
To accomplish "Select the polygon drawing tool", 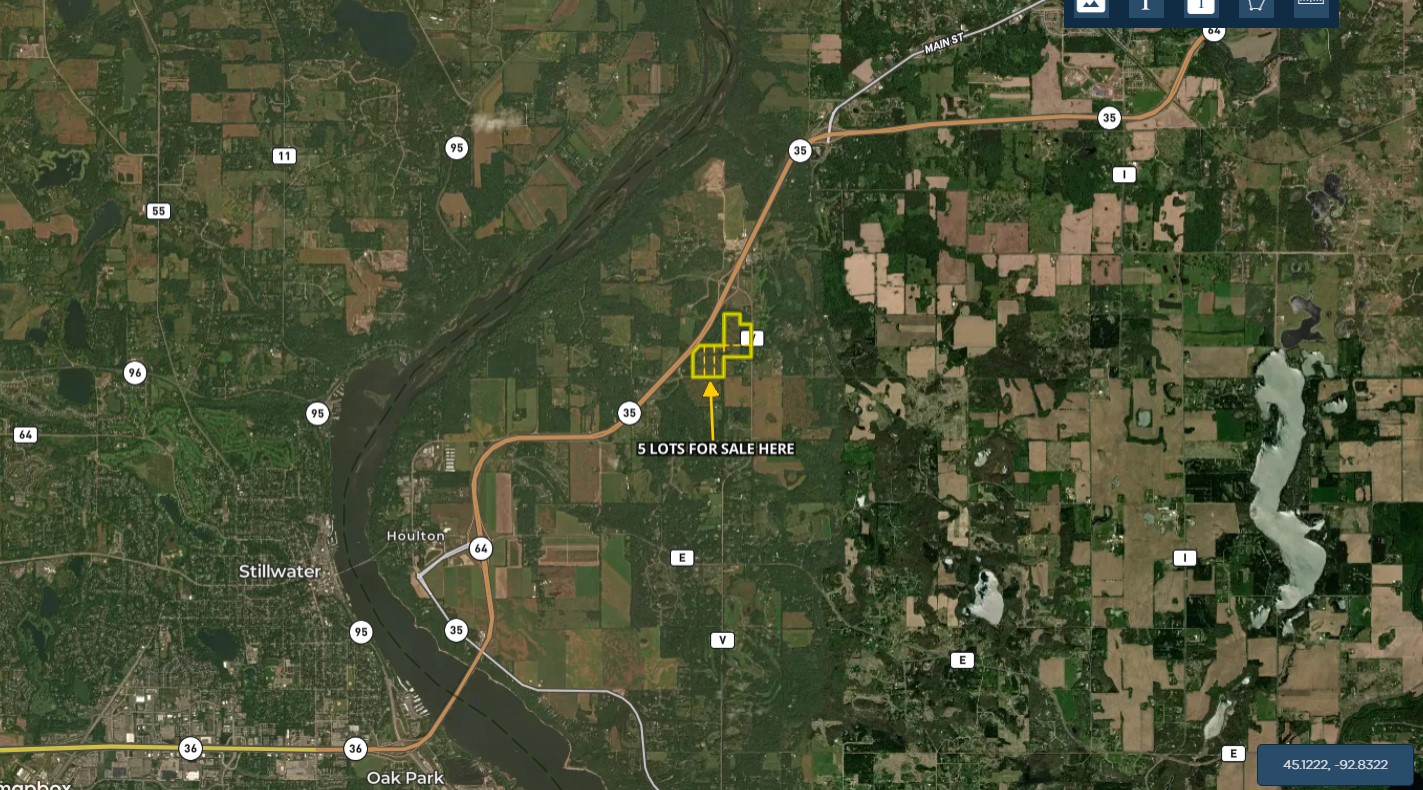I will (x=1256, y=5).
